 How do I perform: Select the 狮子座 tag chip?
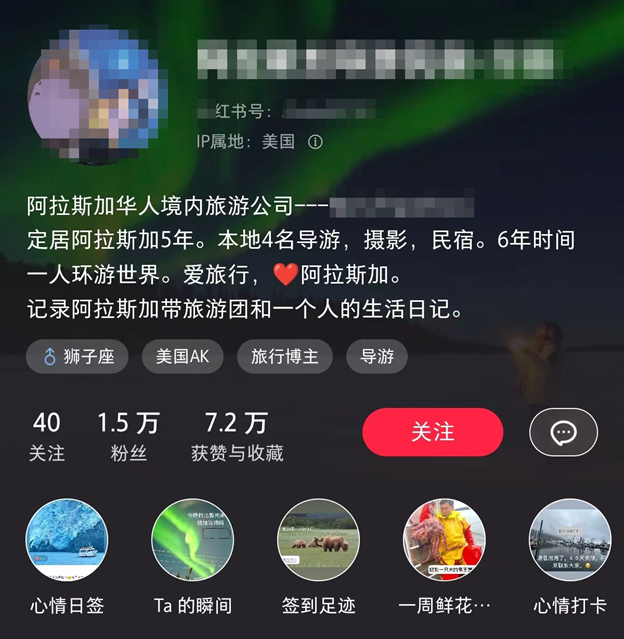[78, 357]
